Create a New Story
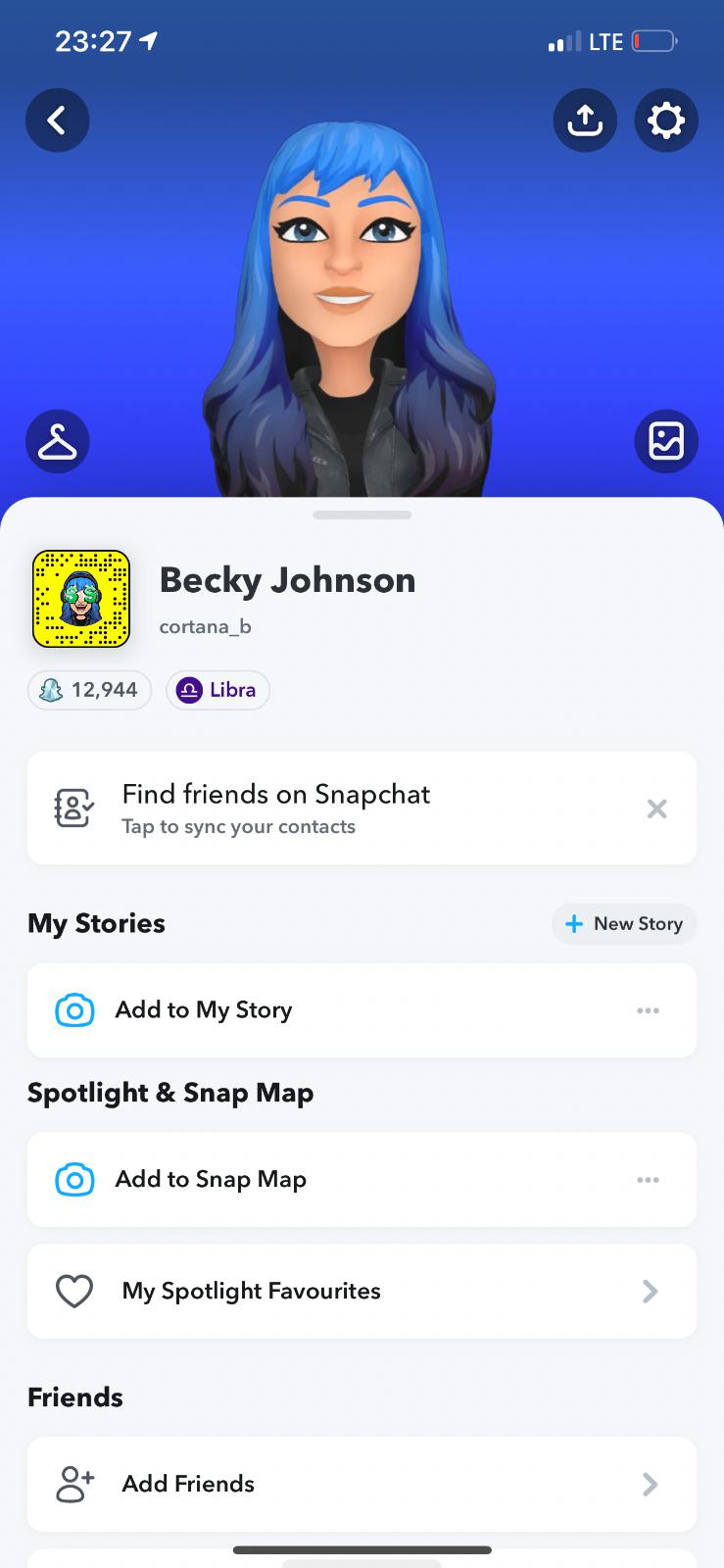The height and width of the screenshot is (1568, 724). coord(624,924)
